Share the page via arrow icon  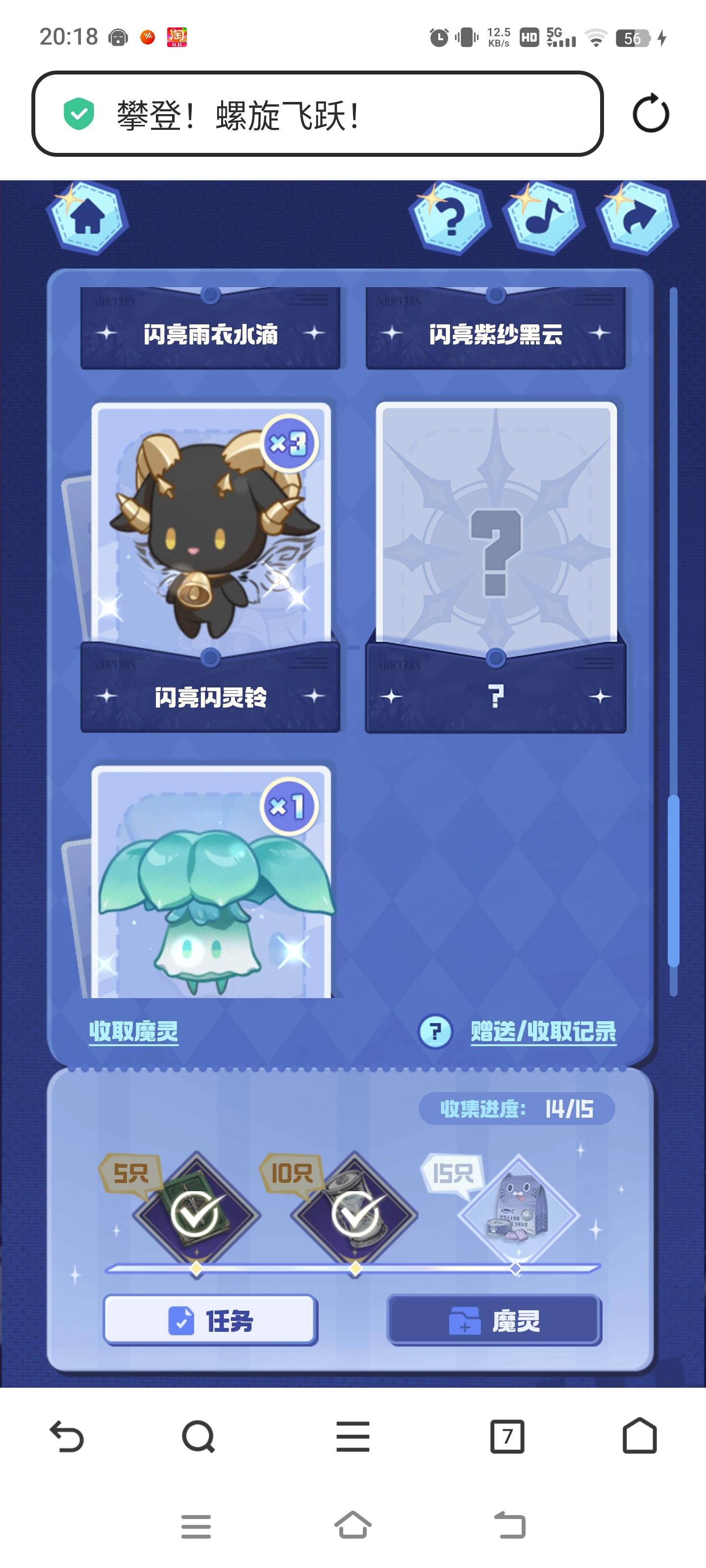coord(638,217)
